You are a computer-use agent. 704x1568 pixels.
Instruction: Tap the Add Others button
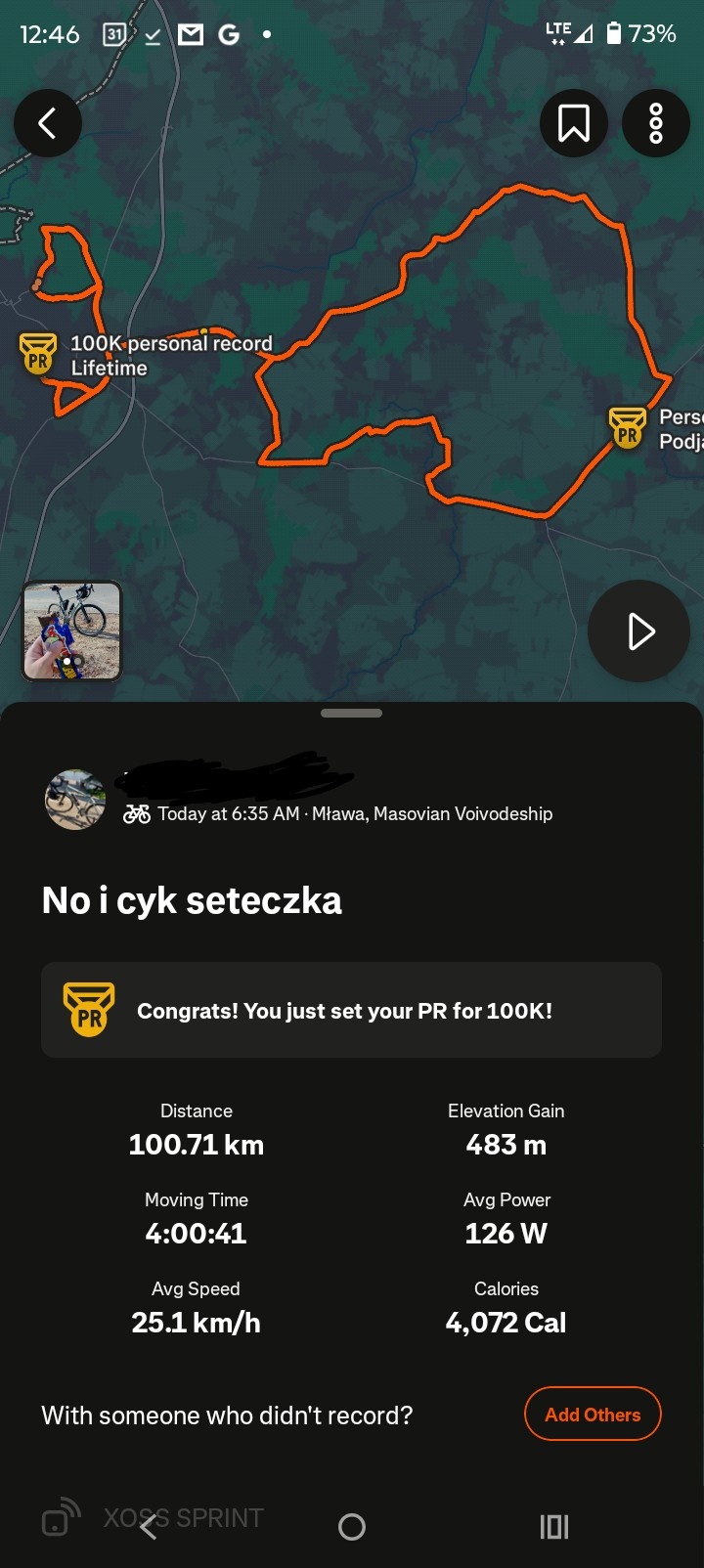tap(593, 1414)
